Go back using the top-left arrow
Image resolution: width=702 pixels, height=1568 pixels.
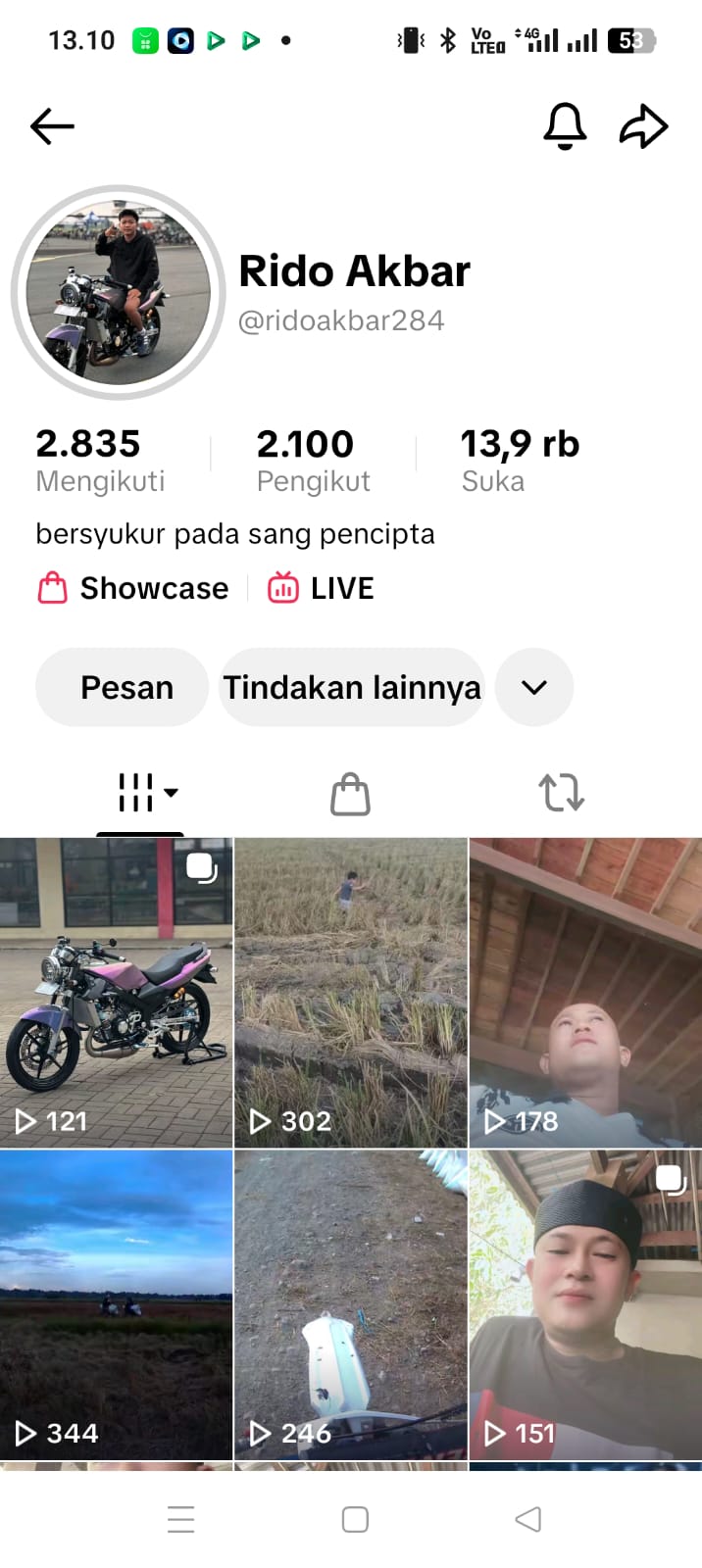(x=53, y=126)
